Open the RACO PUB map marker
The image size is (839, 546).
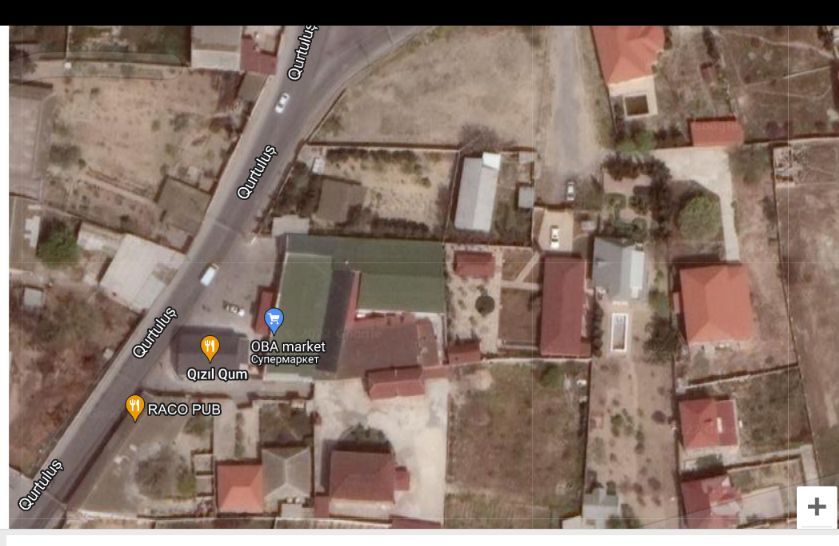pos(135,407)
